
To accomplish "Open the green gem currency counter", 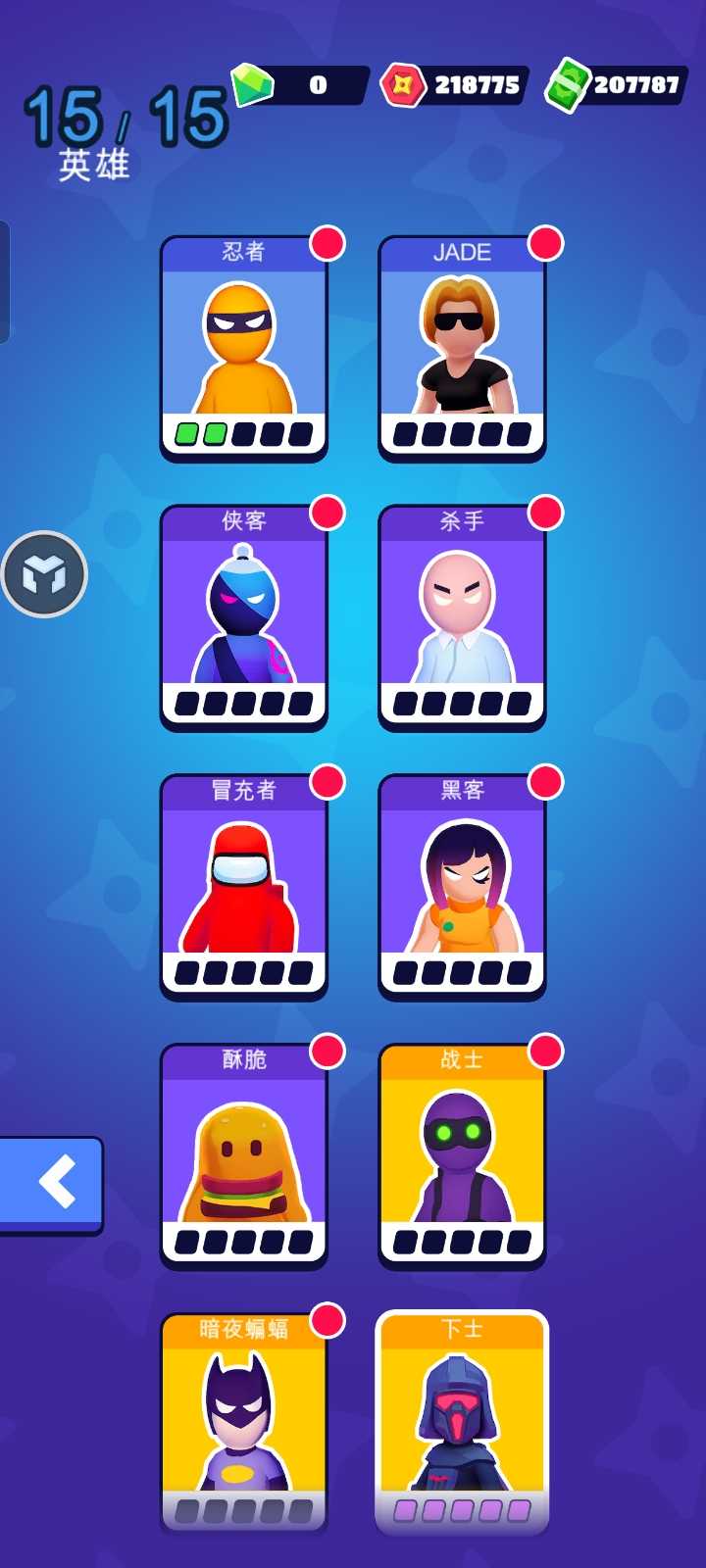I will [300, 85].
